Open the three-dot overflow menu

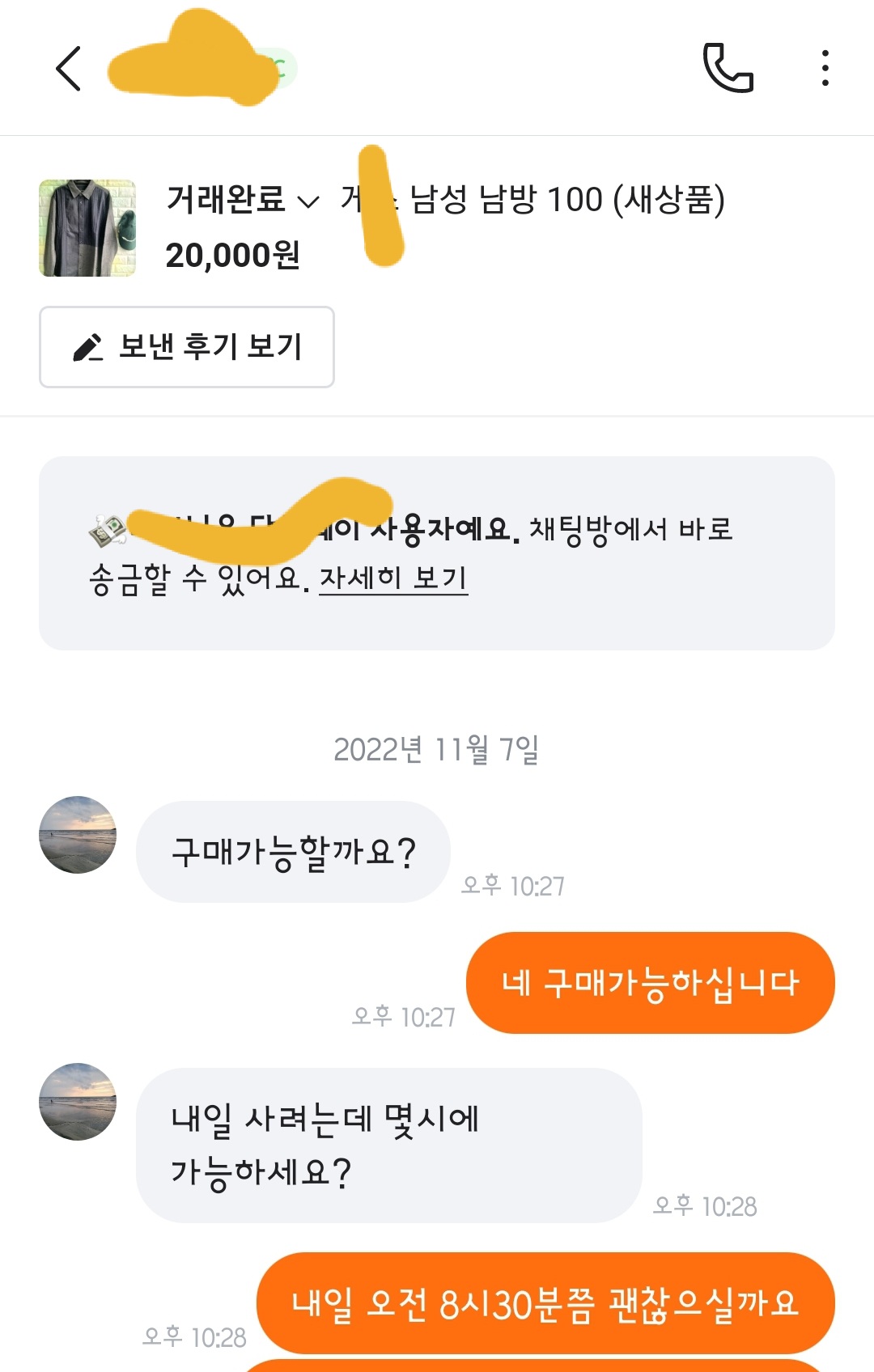pyautogui.click(x=825, y=68)
